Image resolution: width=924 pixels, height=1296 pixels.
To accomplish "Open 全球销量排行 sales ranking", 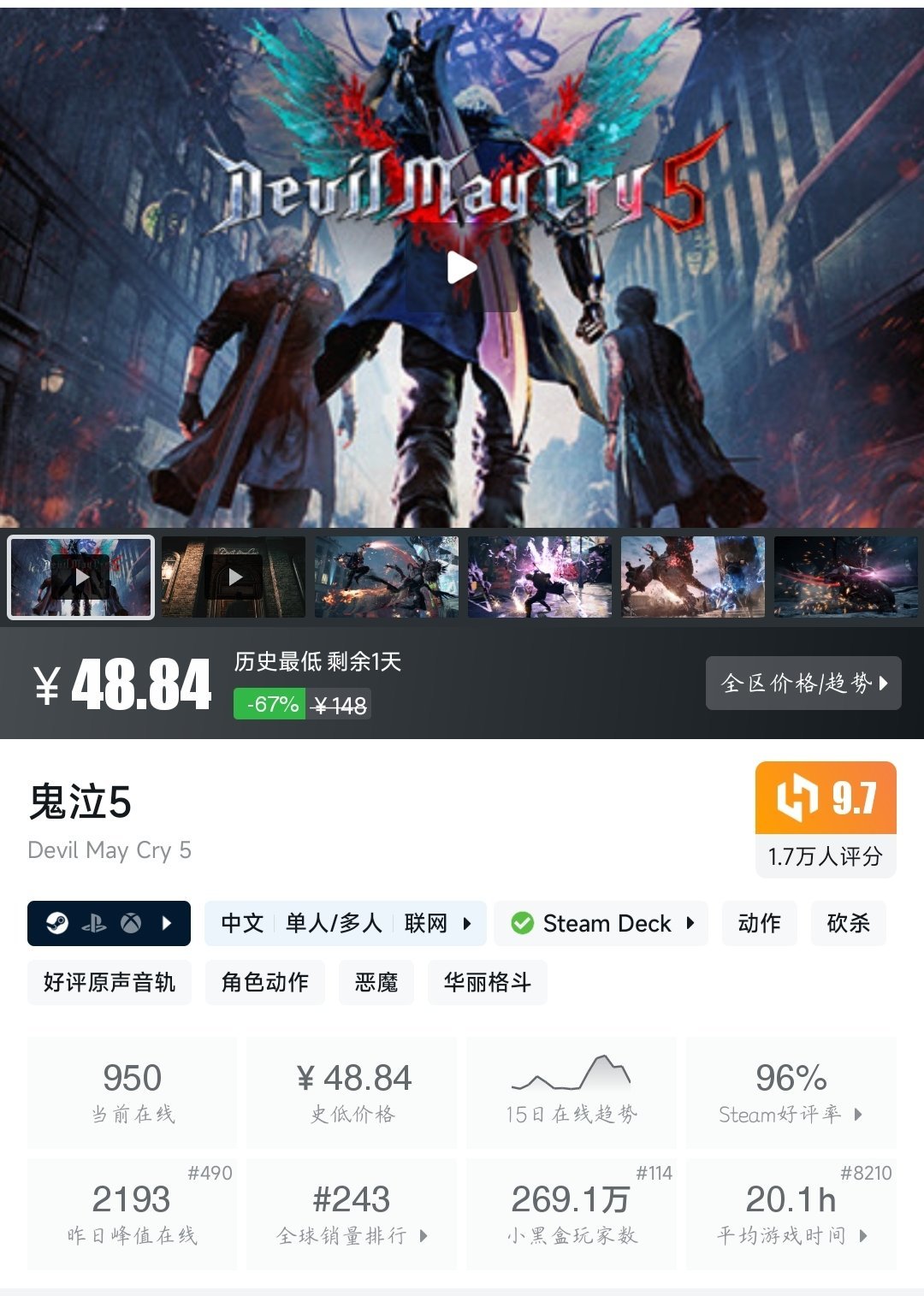I will [x=352, y=1214].
